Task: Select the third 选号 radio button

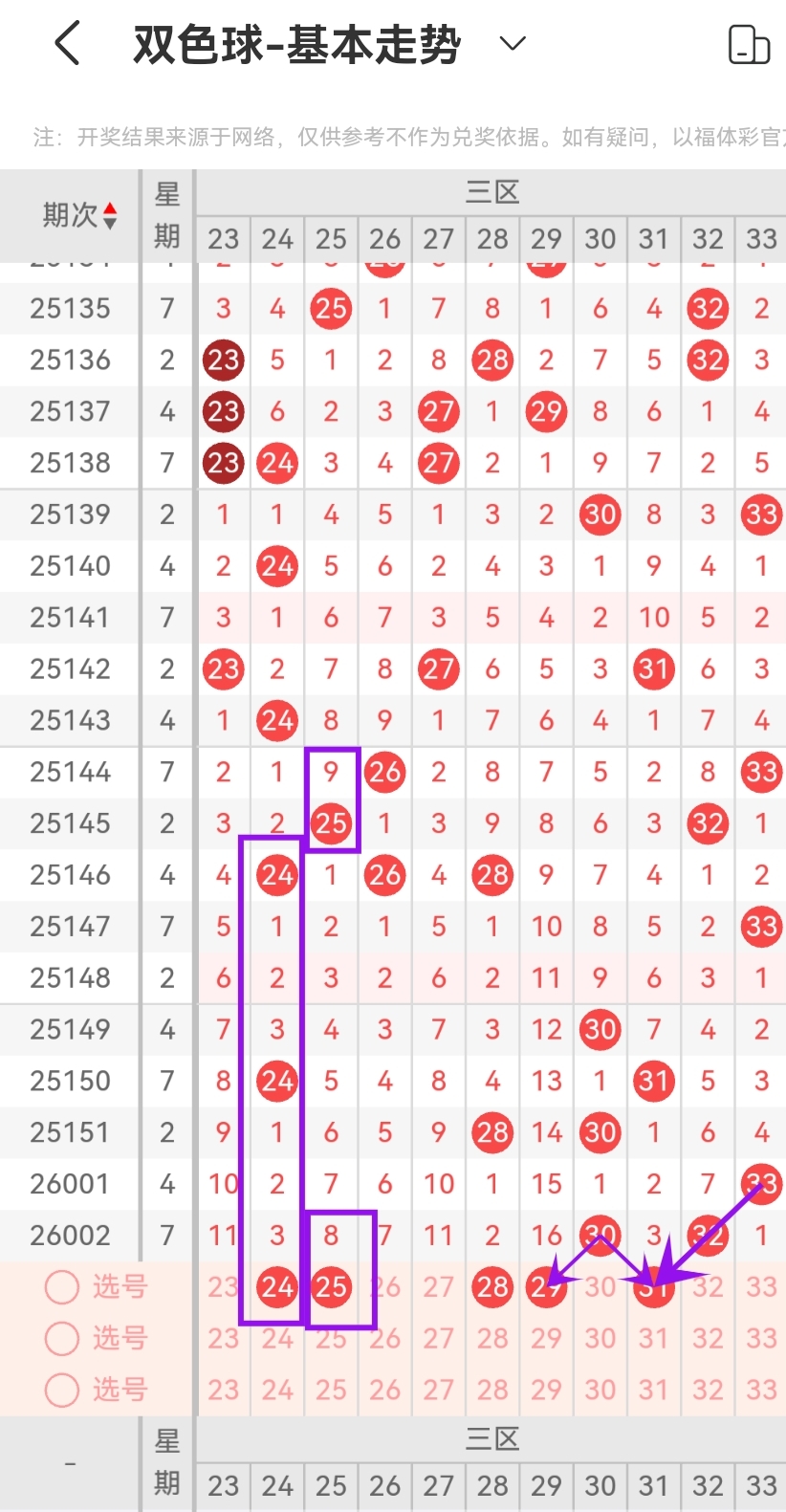Action: [x=61, y=1390]
